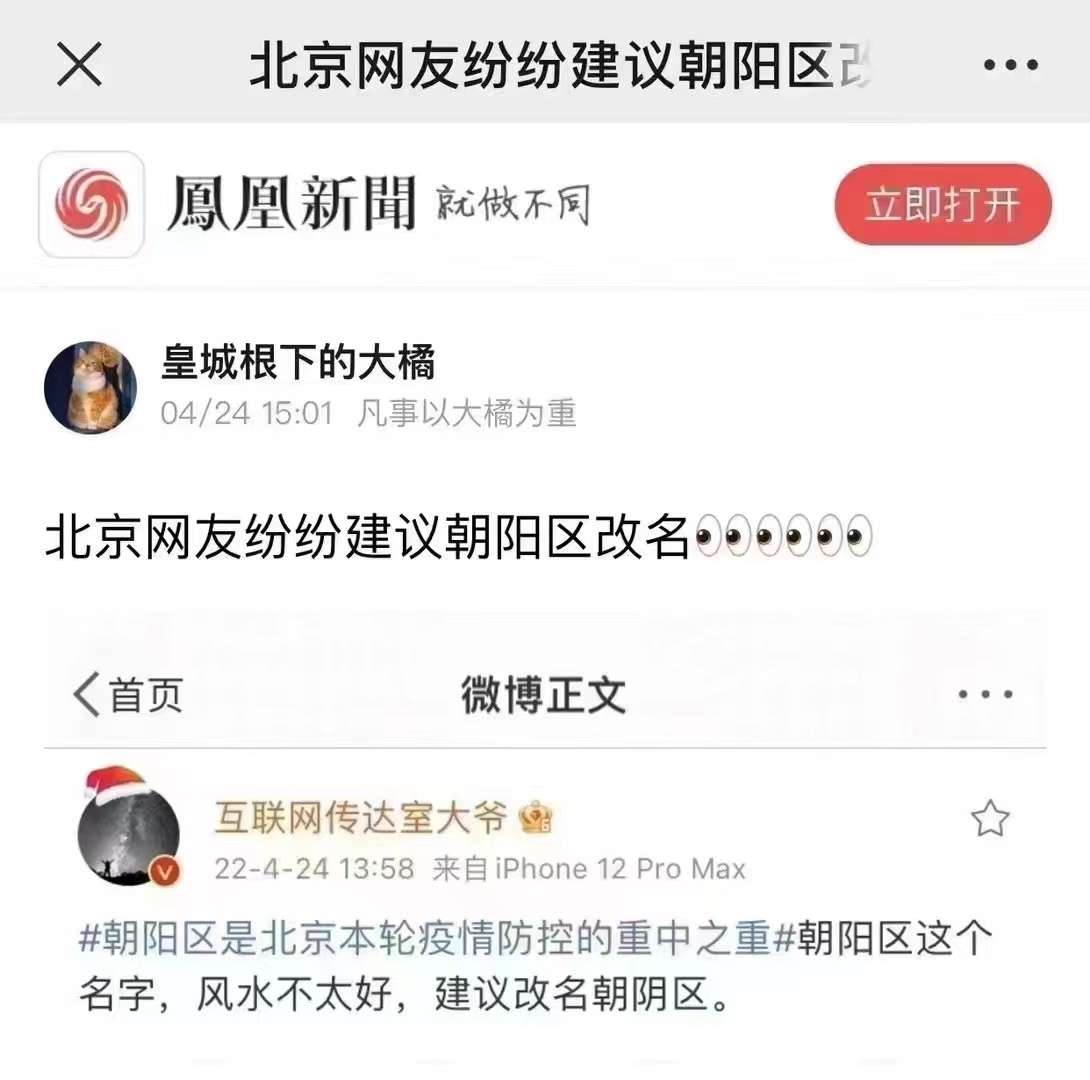The height and width of the screenshot is (1080, 1090).
Task: Open the top-right three-dot overflow menu
Action: click(x=1010, y=66)
